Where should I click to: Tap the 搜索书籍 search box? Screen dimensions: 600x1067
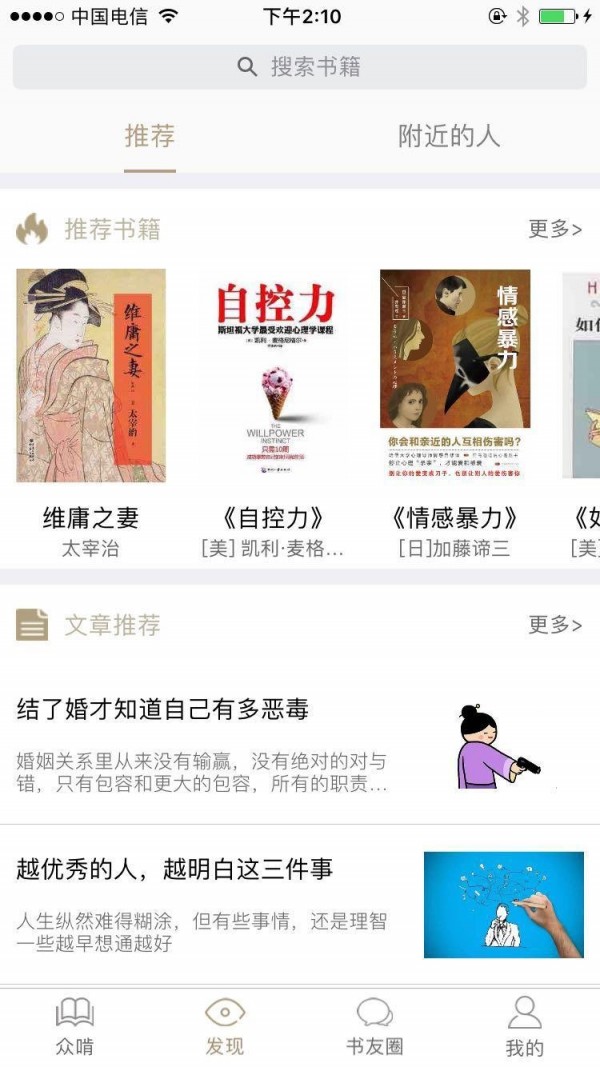coord(300,67)
